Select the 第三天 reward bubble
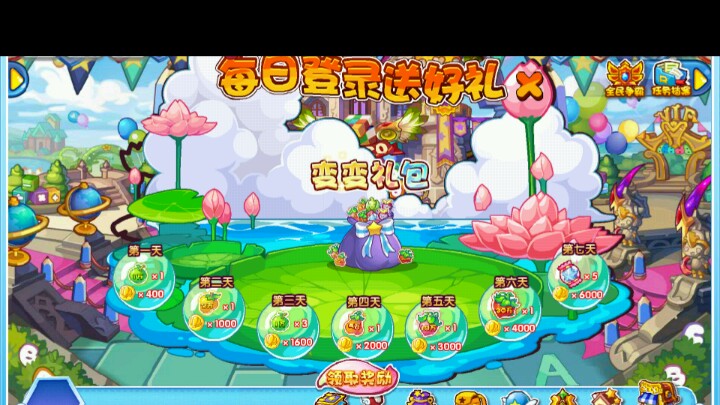This screenshot has height=405, width=720. (287, 327)
